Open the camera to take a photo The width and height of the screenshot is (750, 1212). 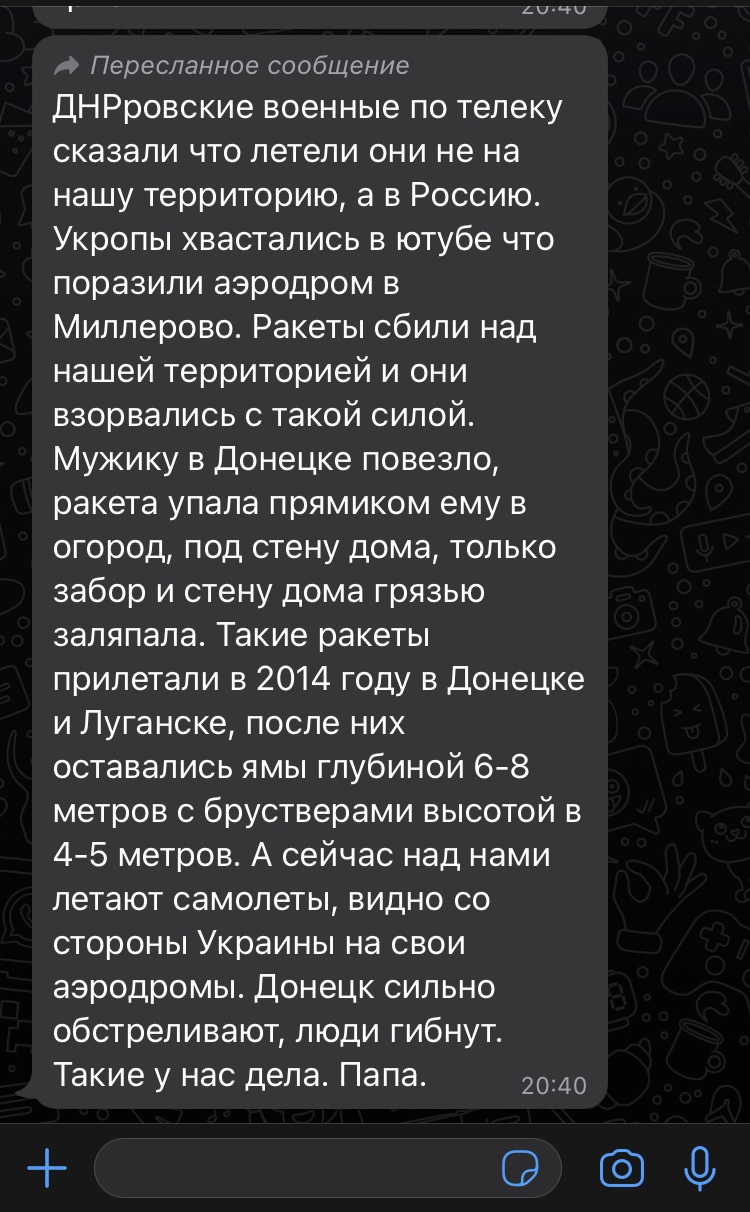click(622, 1167)
